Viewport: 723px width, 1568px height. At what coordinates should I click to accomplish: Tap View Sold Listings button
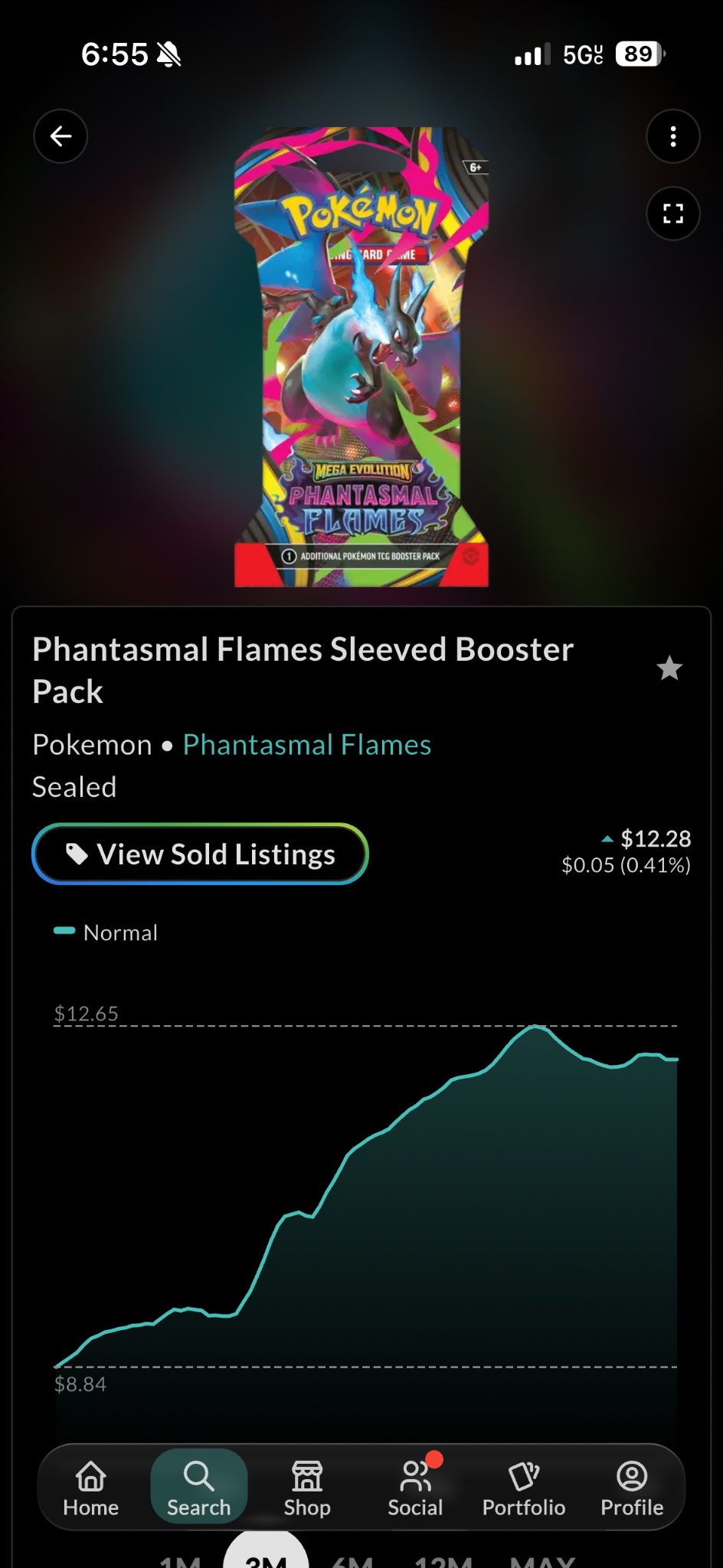click(x=200, y=854)
